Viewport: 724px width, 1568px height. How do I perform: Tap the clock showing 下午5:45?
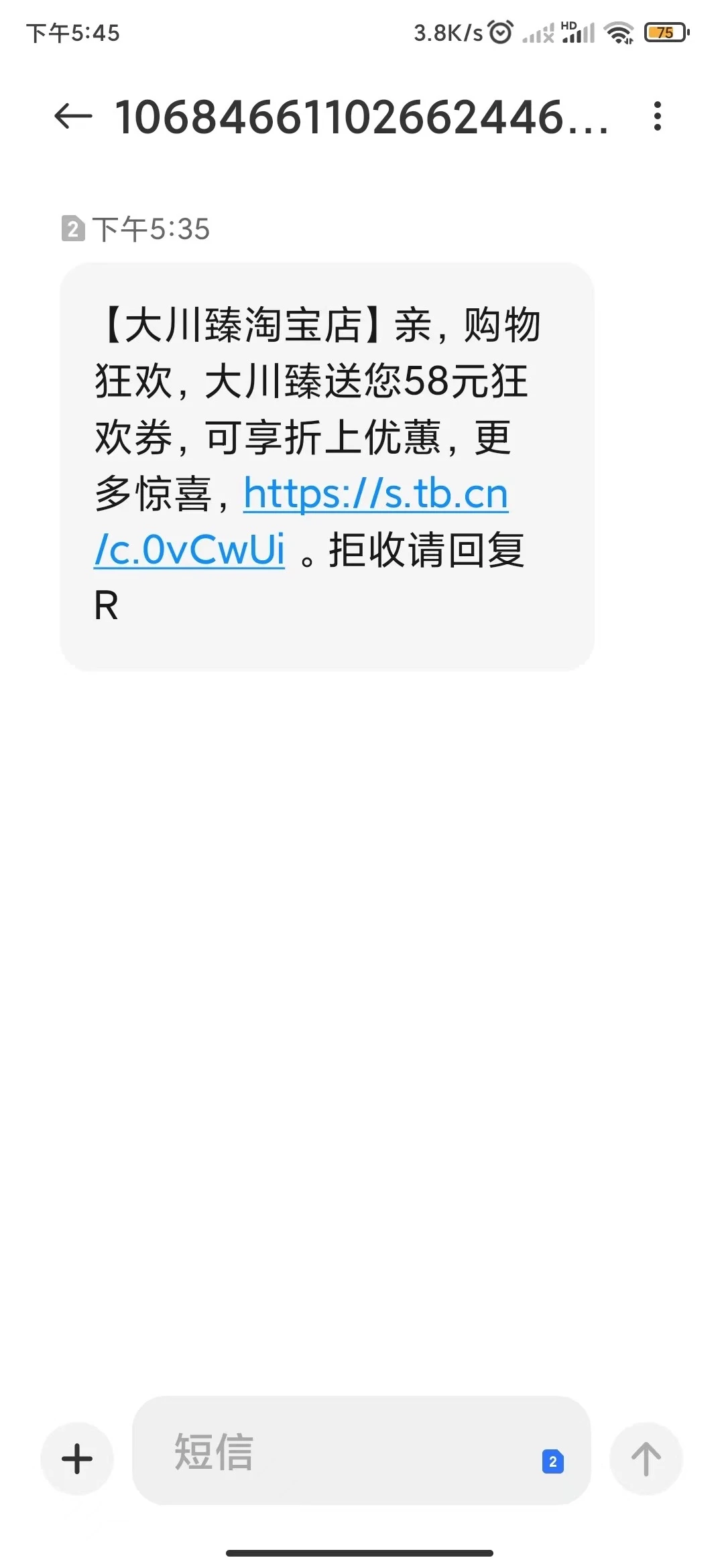point(72,32)
